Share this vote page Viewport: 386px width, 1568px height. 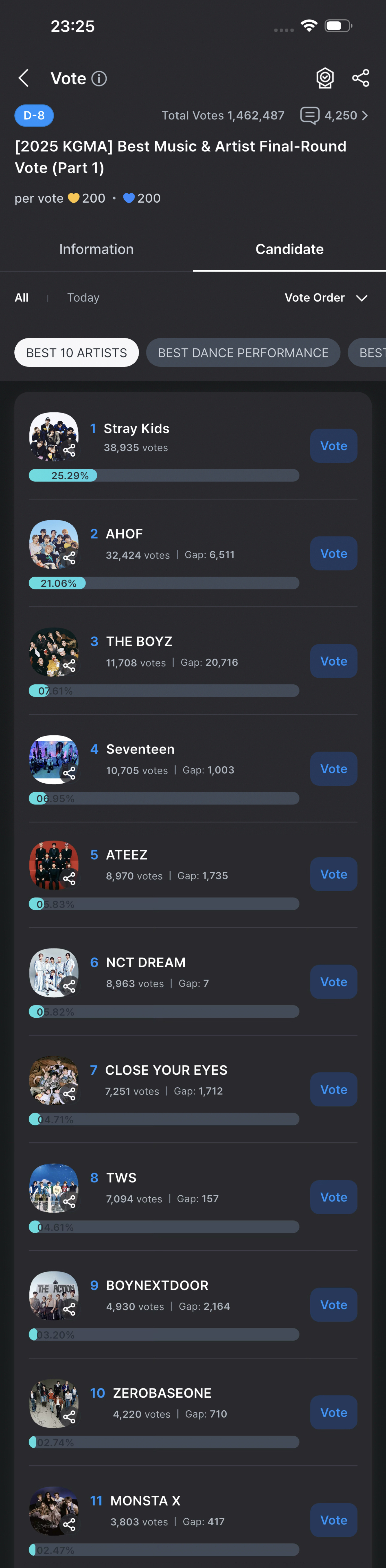[x=361, y=78]
